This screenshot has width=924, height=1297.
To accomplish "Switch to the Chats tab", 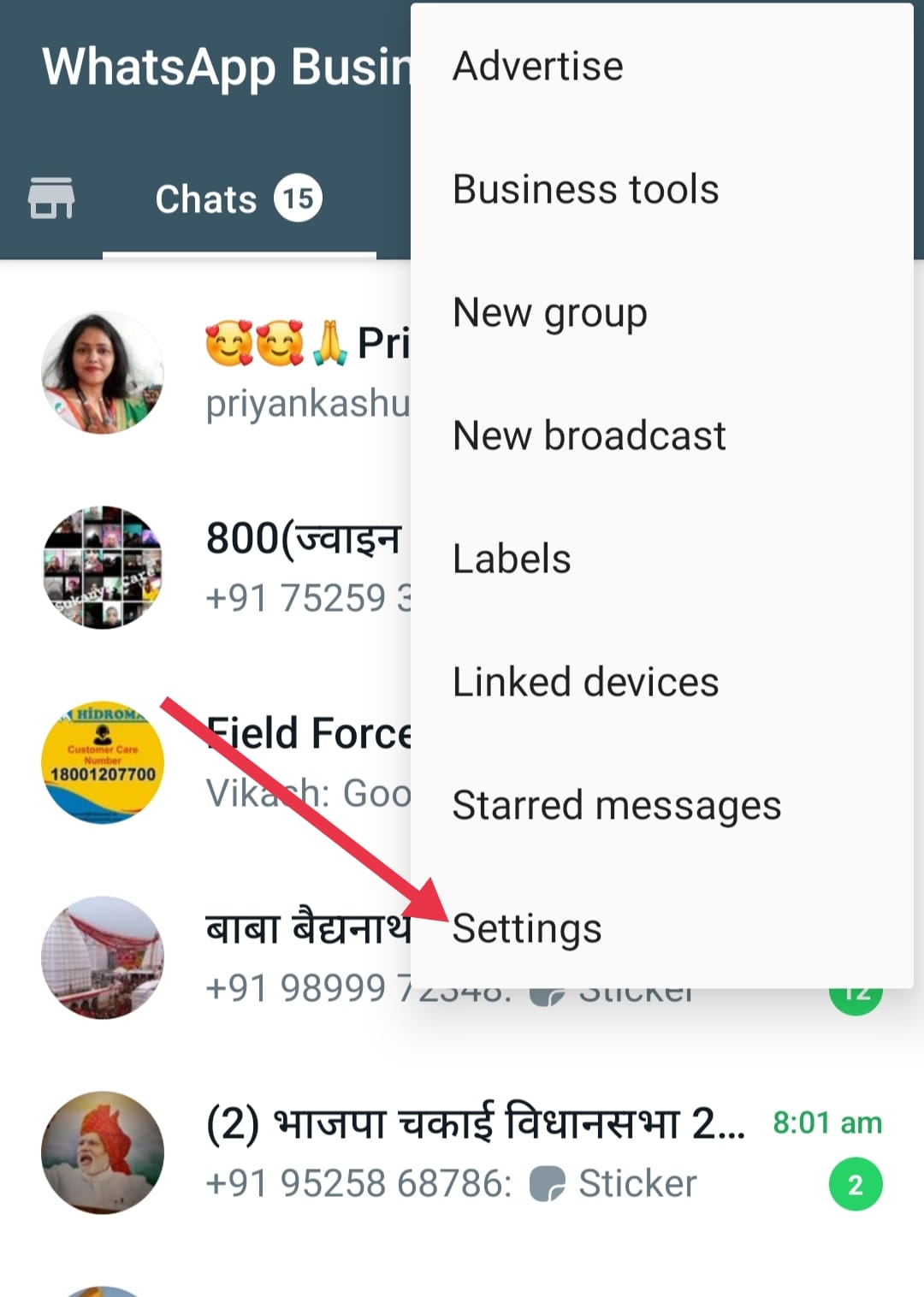I will pos(238,198).
